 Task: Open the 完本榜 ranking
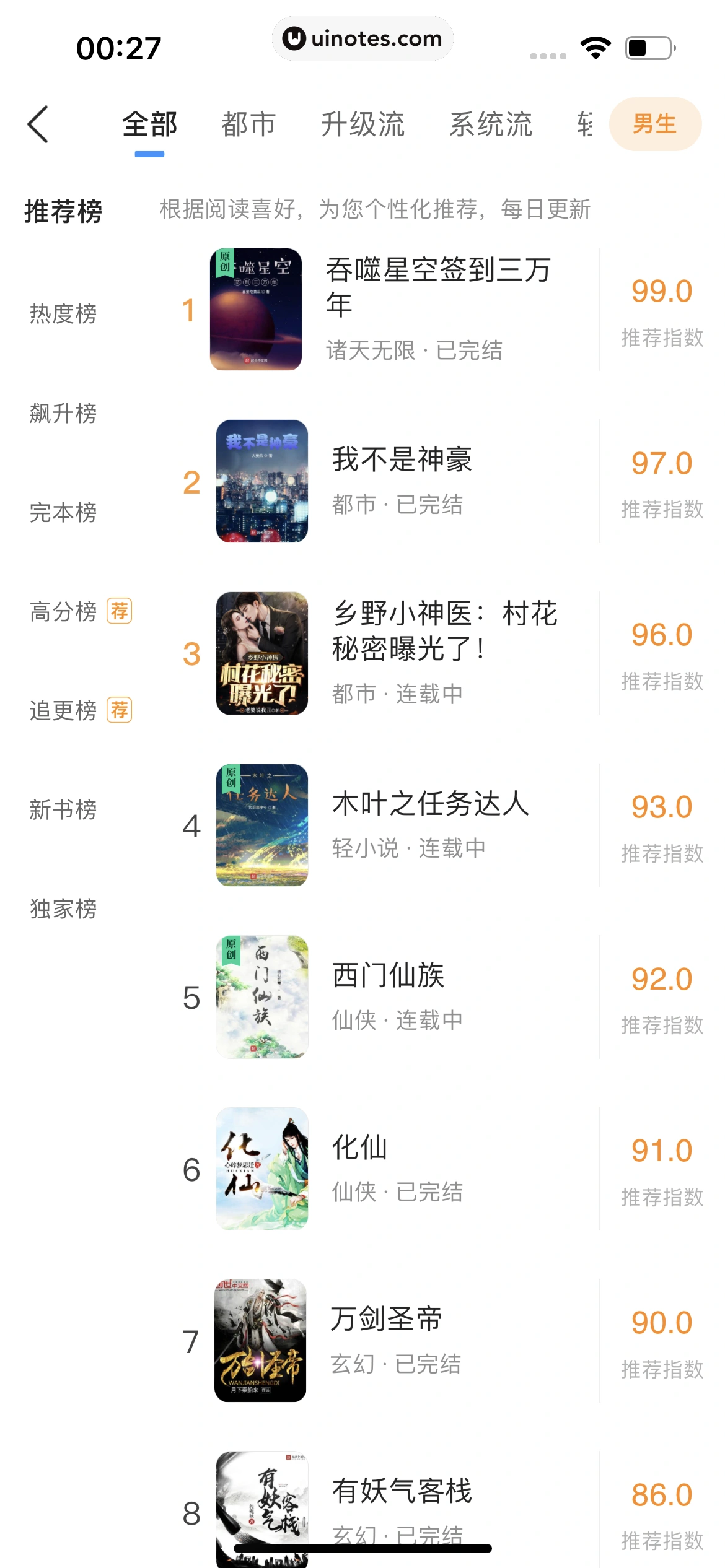[x=63, y=512]
